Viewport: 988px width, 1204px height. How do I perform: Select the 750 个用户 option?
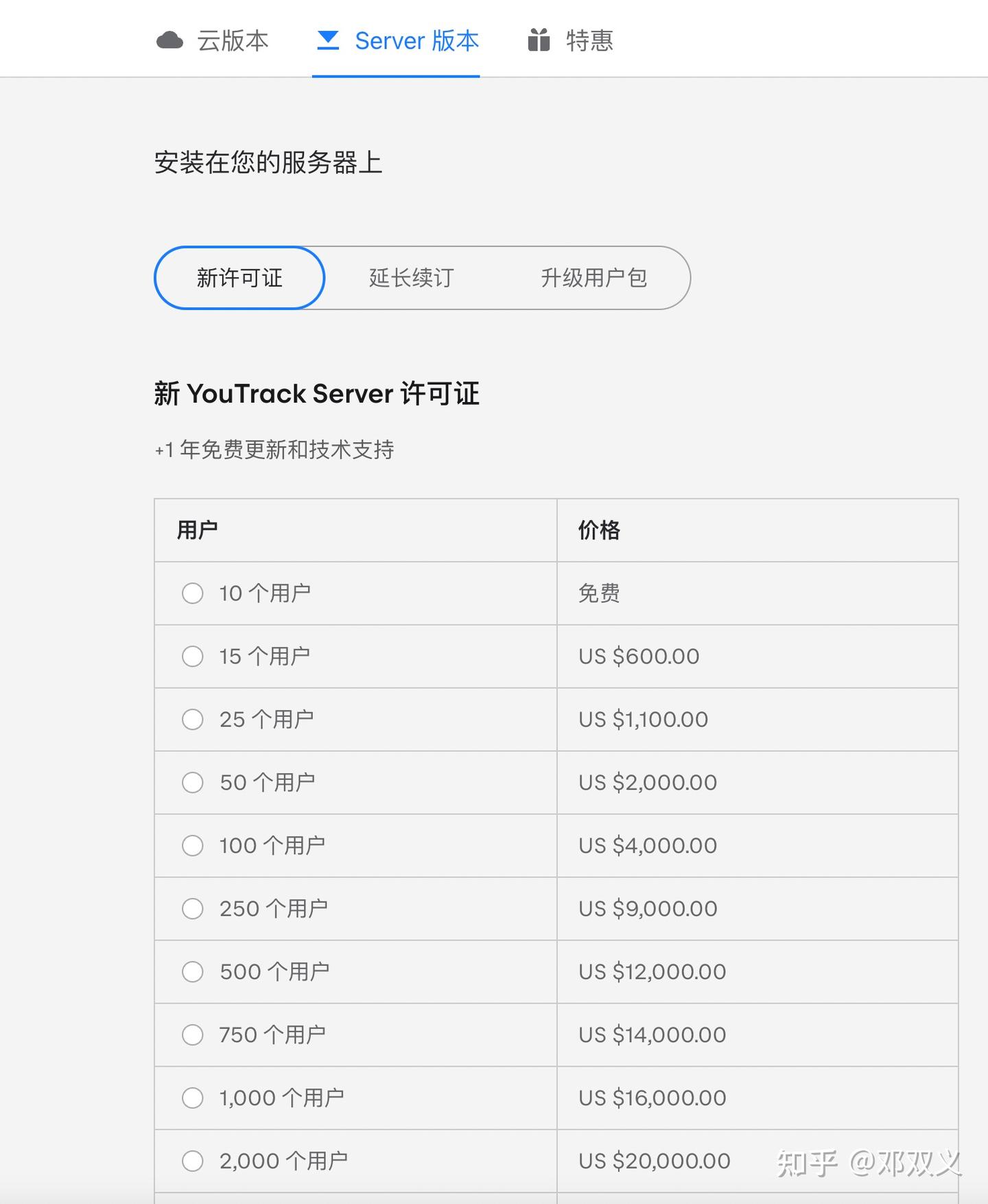[193, 1035]
